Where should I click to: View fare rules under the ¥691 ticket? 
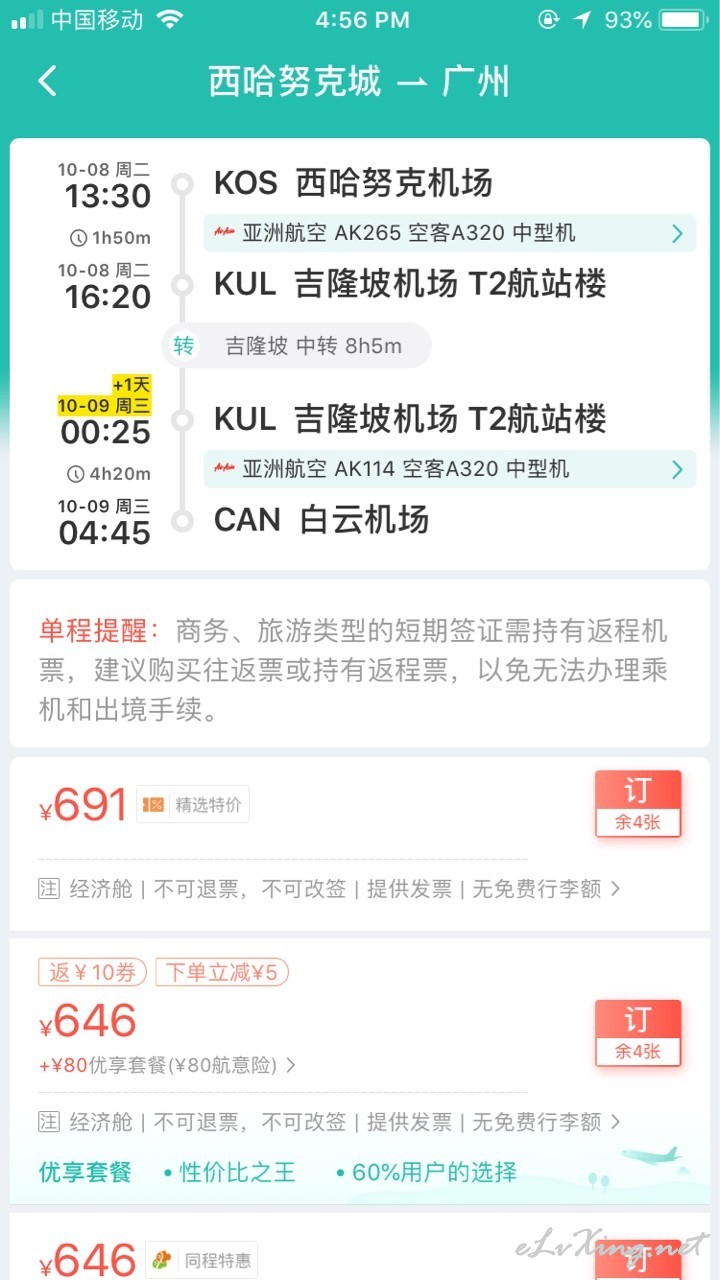330,888
